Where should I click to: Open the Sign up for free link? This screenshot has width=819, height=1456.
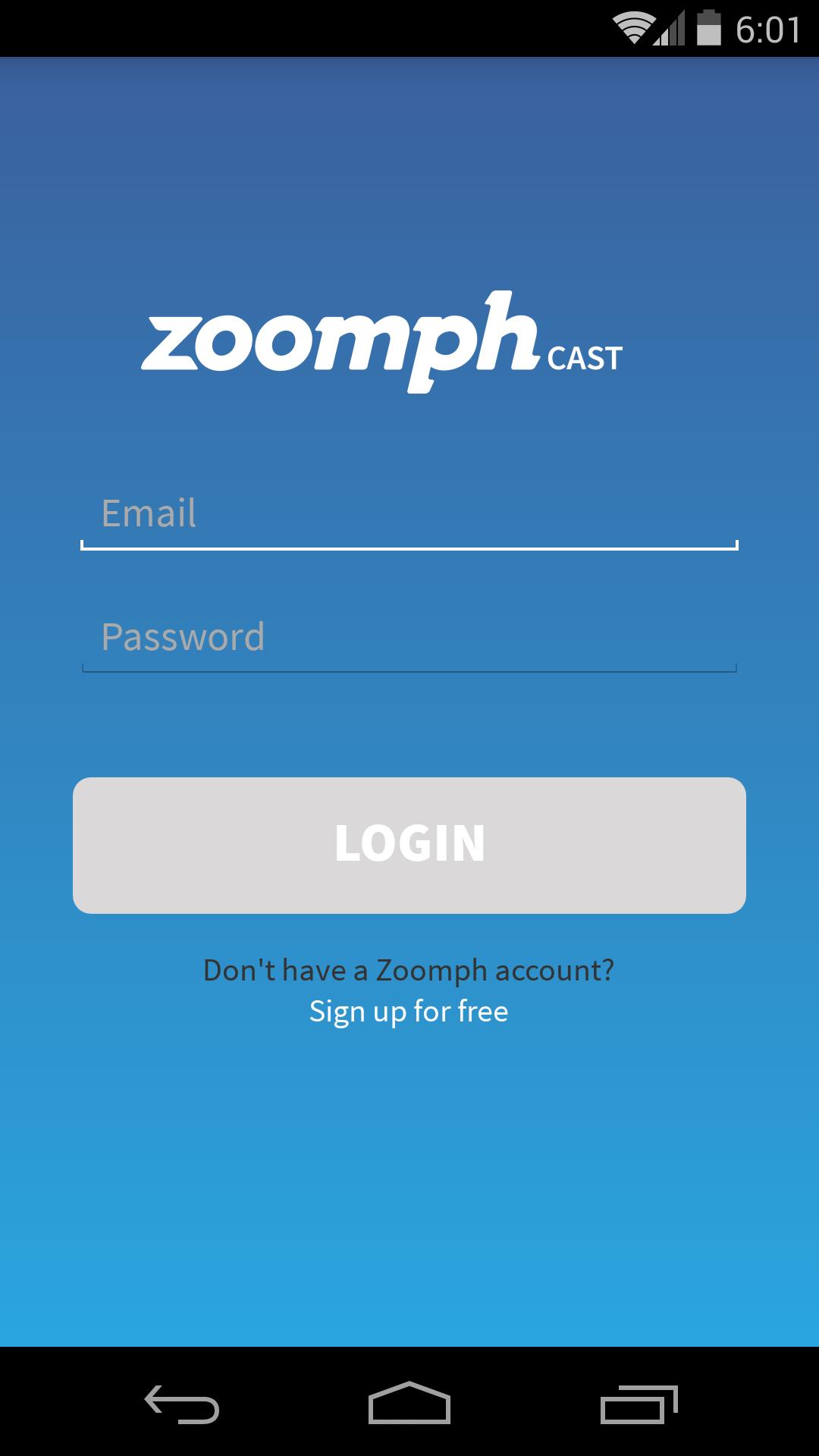pyautogui.click(x=409, y=1012)
